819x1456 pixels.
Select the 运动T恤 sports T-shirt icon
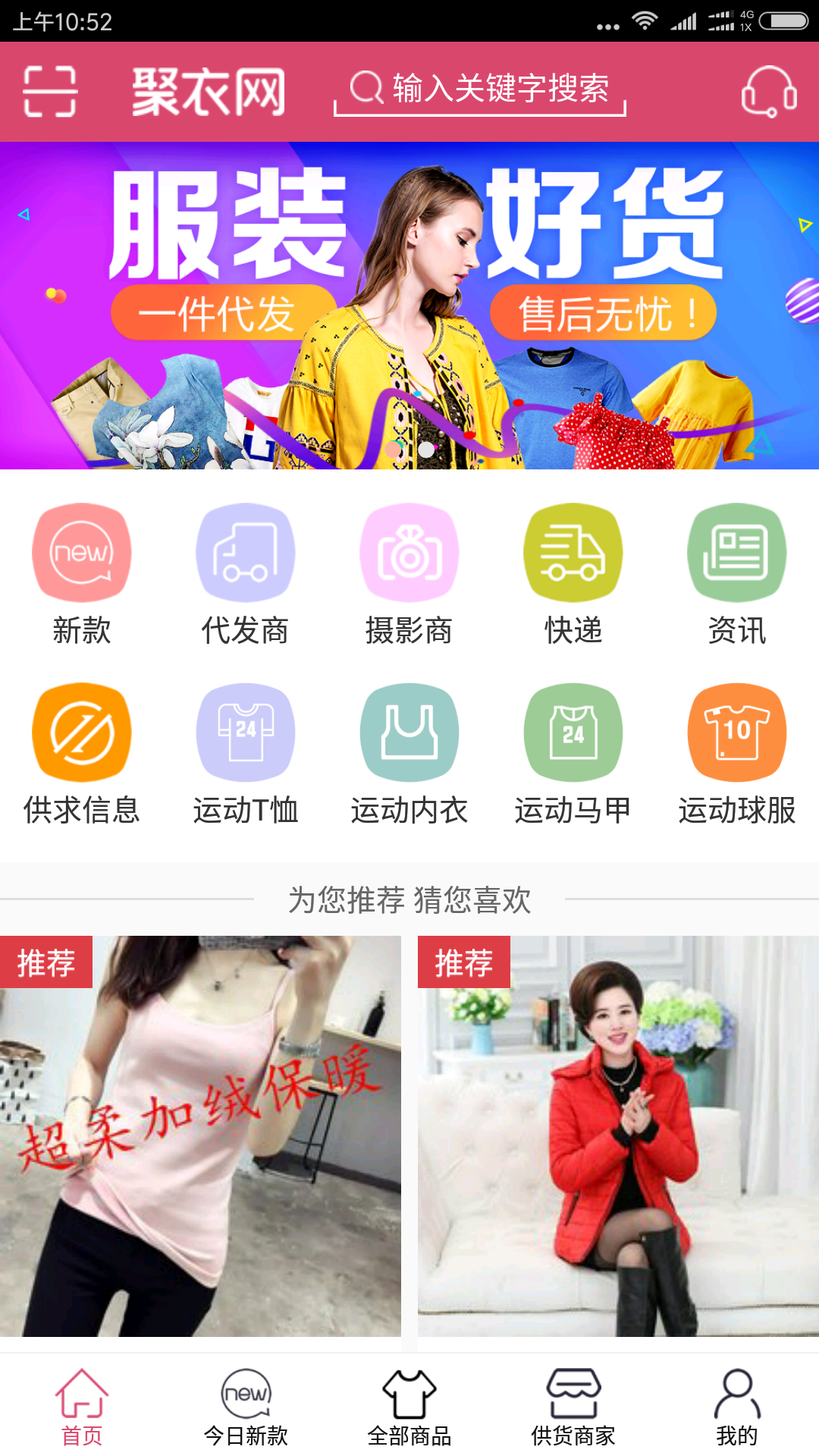tap(245, 732)
